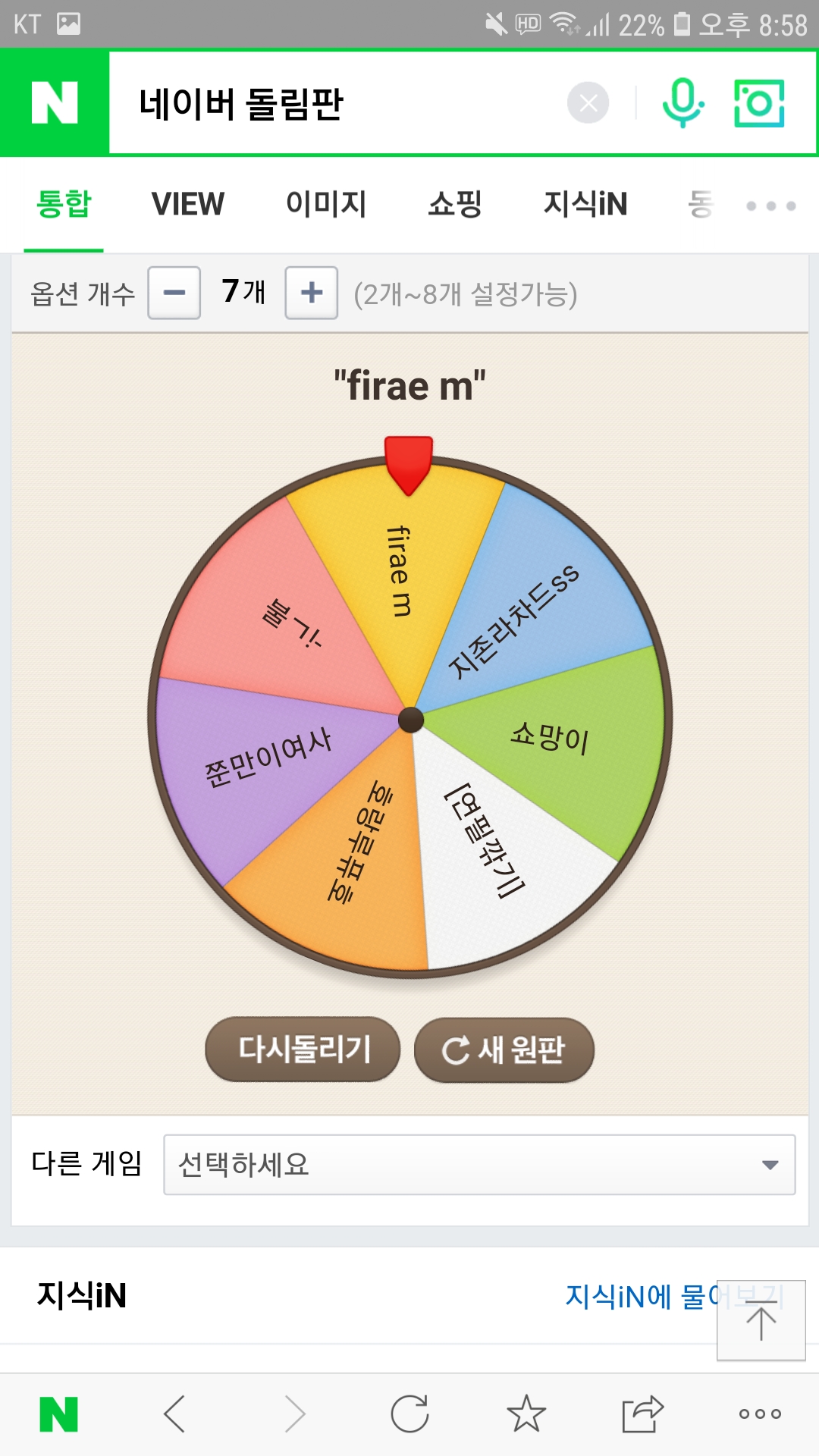The height and width of the screenshot is (1456, 819).
Task: Switch to the 쇼핑 tab
Action: click(x=455, y=204)
